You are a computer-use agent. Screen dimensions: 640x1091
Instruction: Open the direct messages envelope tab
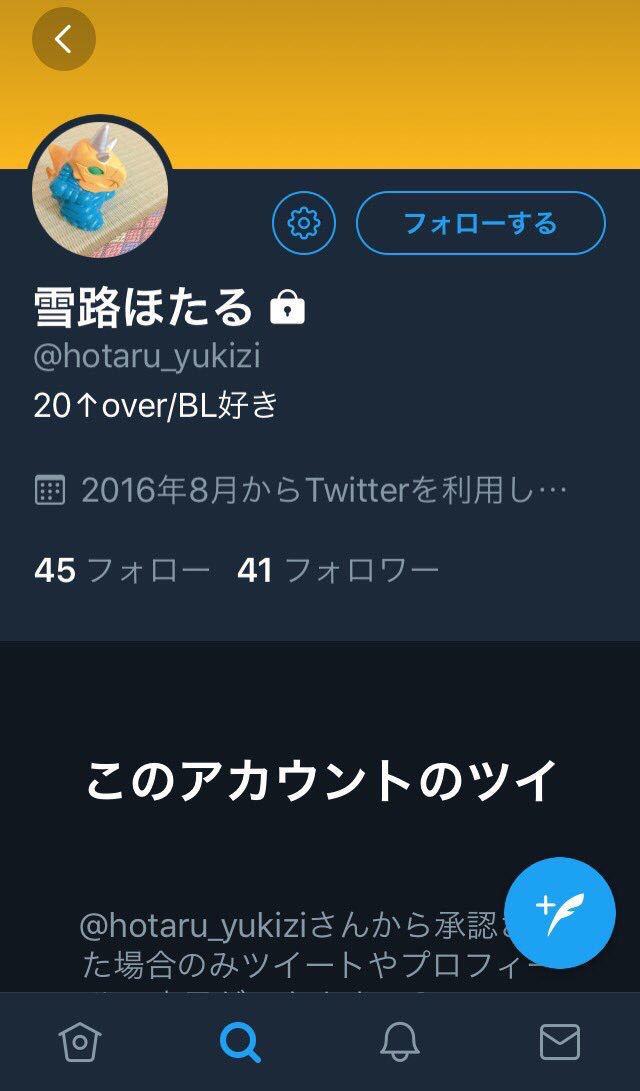(560, 1042)
